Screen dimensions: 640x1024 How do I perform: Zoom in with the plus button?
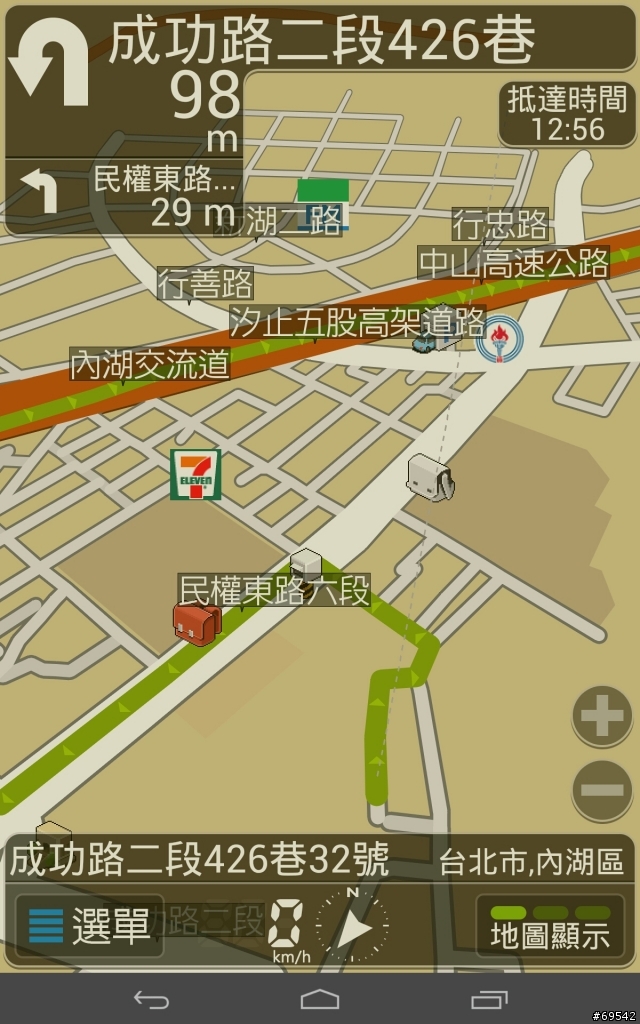click(x=602, y=716)
